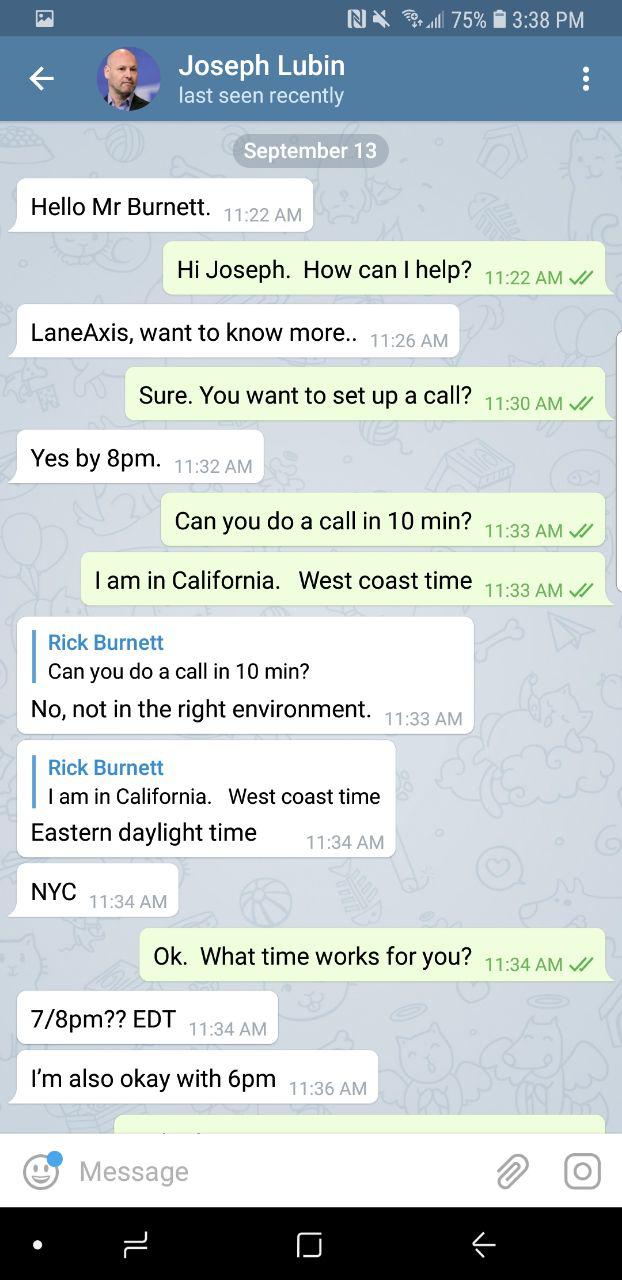Go back to the chat list
Screen dimensions: 622x1280
pos(41,79)
